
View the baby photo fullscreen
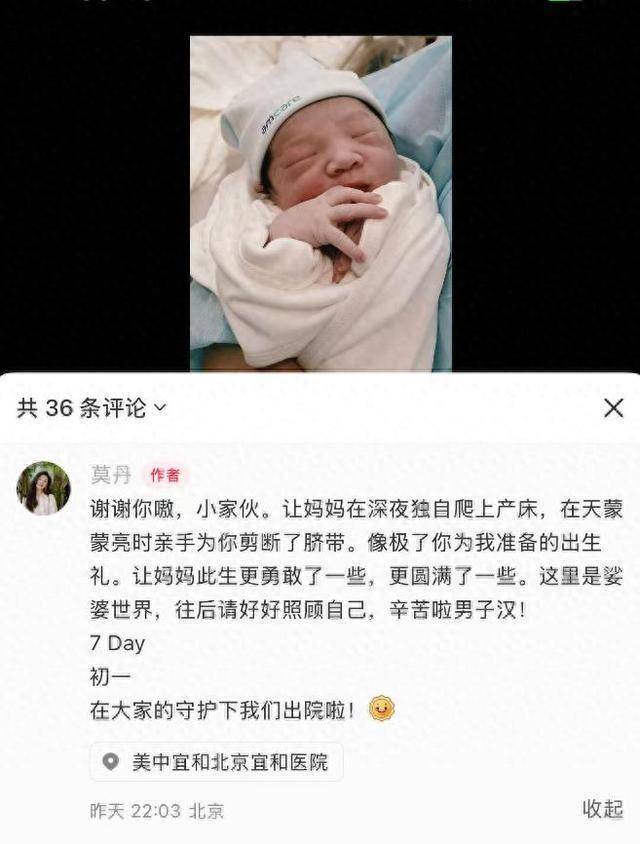pos(320,203)
